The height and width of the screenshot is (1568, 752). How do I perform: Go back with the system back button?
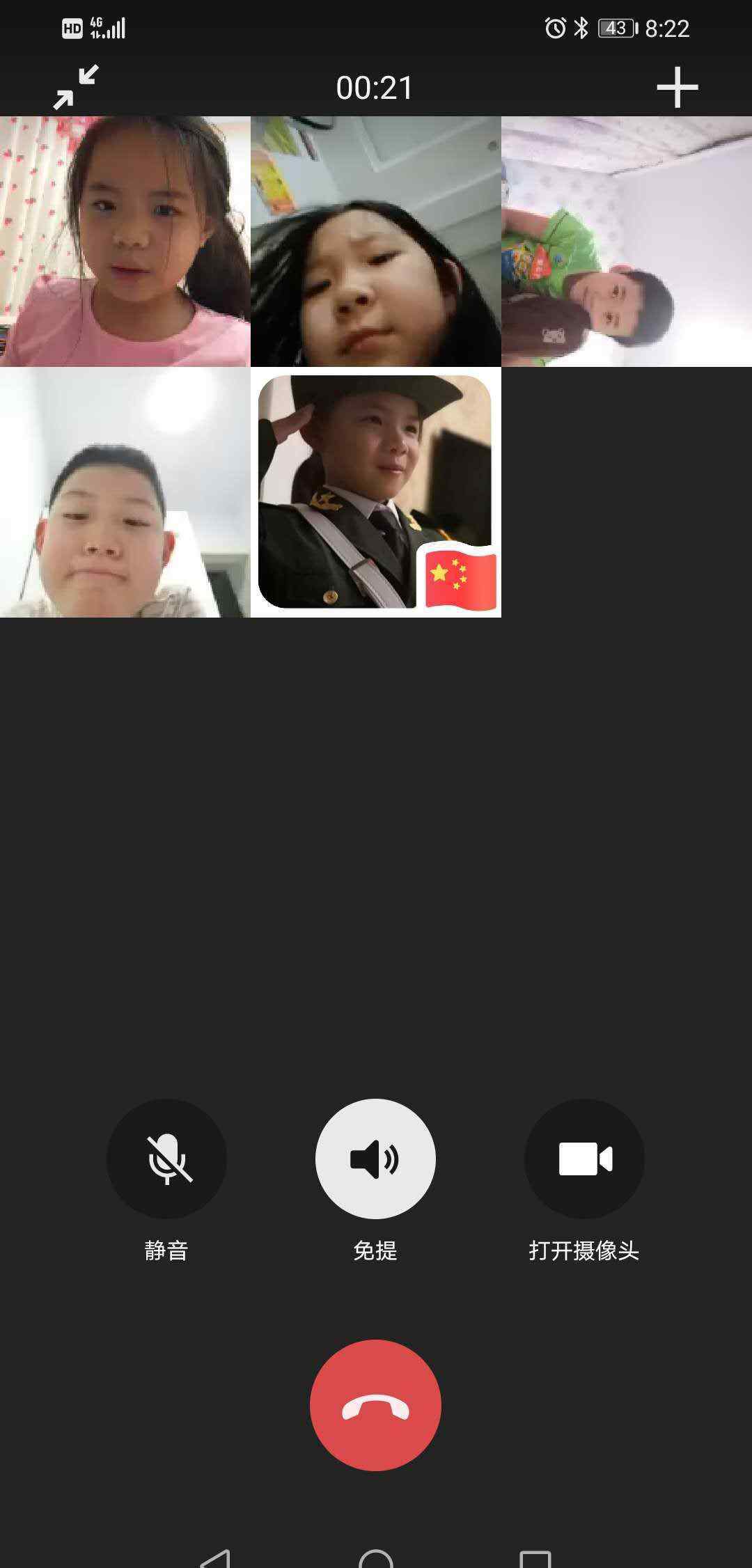tap(215, 1558)
